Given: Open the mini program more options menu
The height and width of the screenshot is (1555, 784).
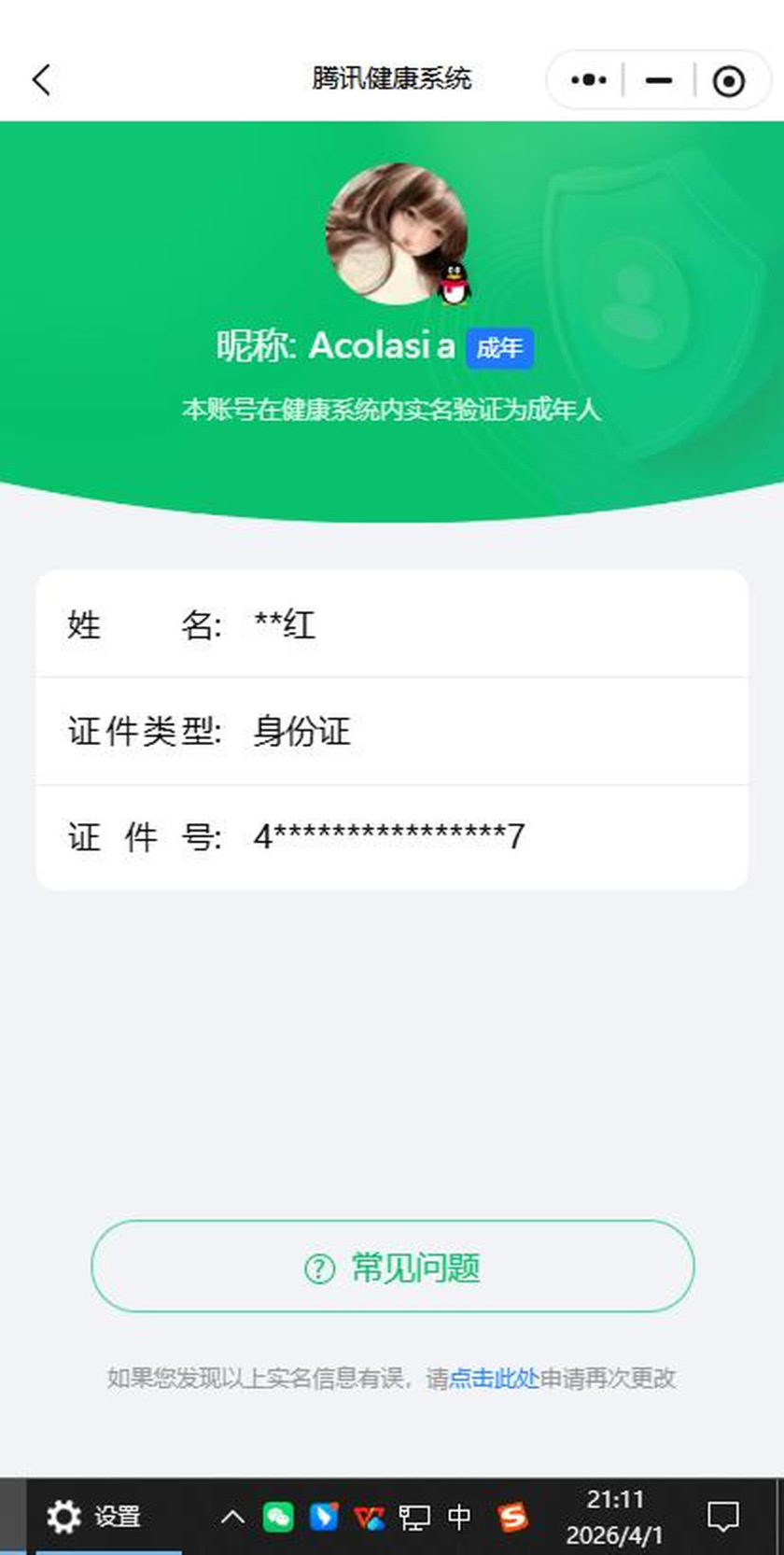Looking at the screenshot, I should 588,79.
